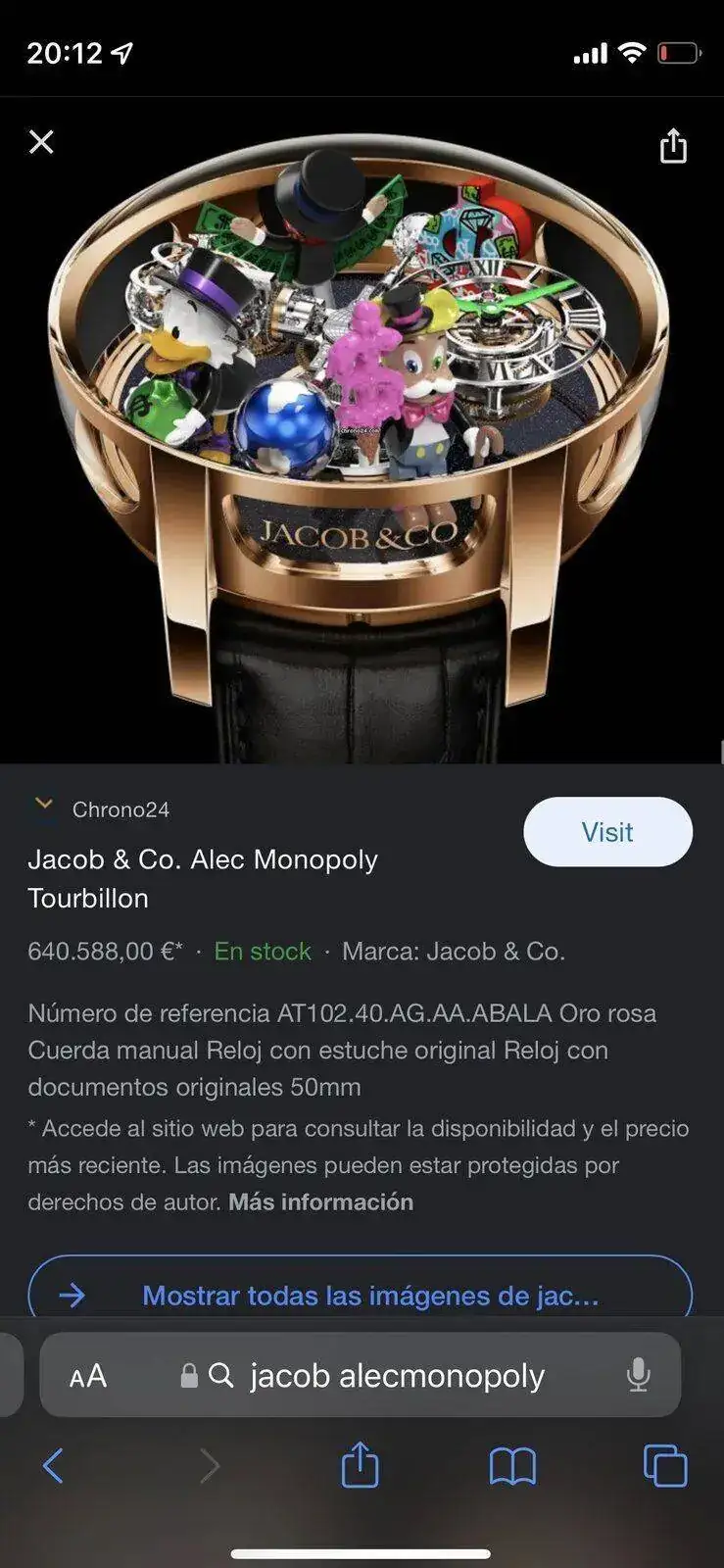Screen dimensions: 724x1568
Task: Share the watch image result
Action: (x=673, y=146)
